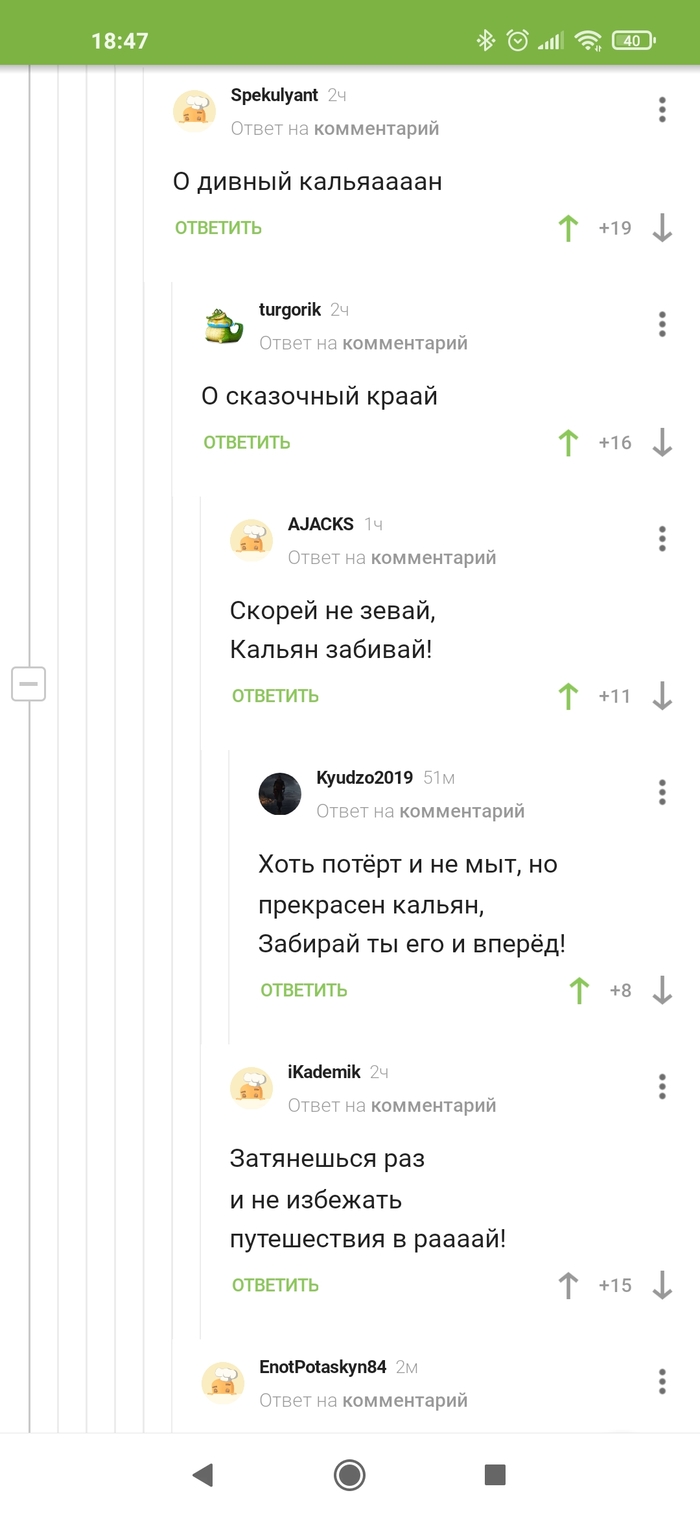Viewport: 700px width, 1517px height.
Task: Upvote Spekulyant's comment
Action: (568, 228)
